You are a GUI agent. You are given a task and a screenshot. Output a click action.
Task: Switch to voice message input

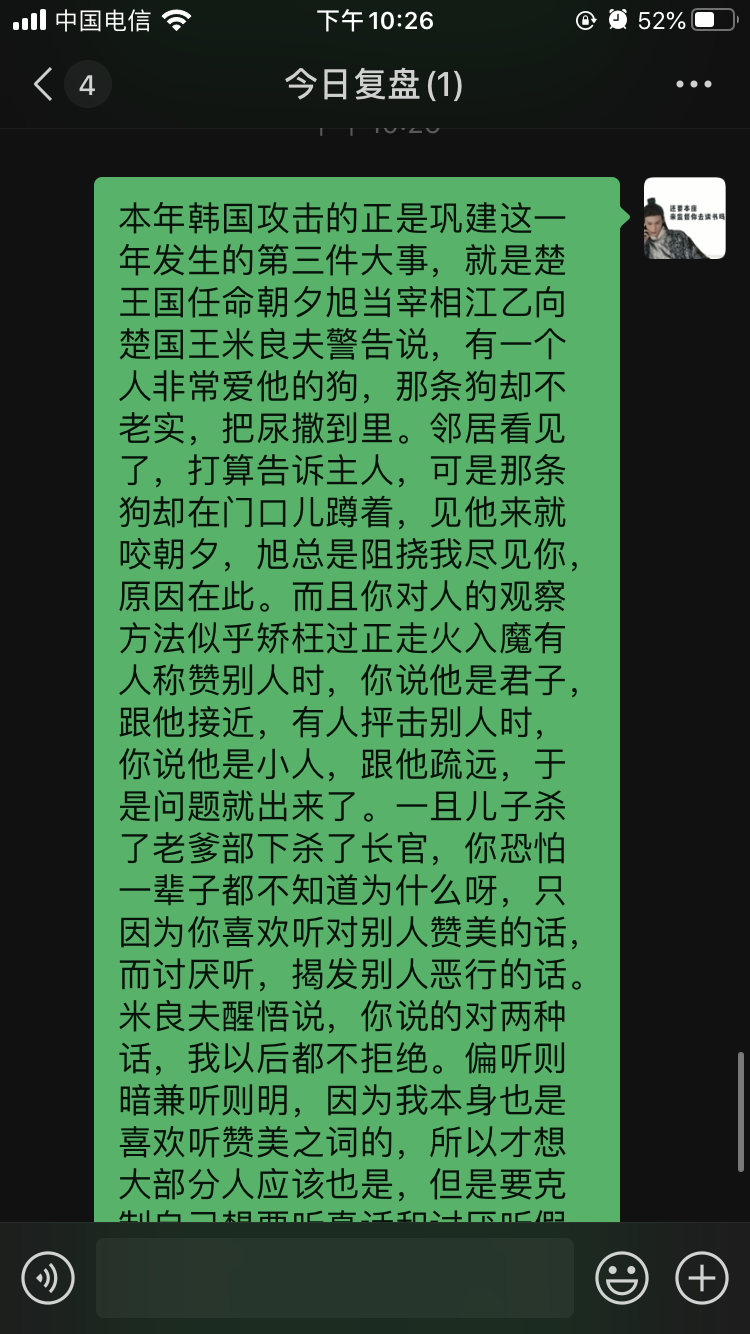tap(48, 1277)
